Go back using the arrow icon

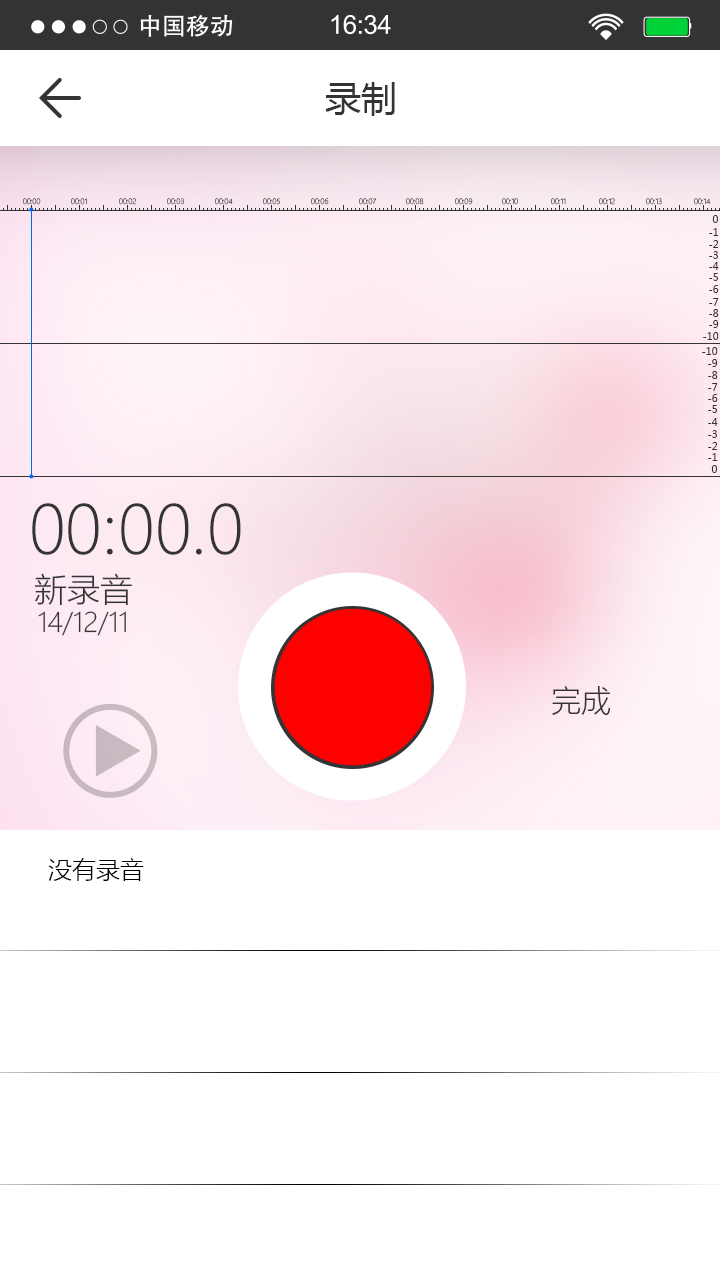tap(60, 98)
